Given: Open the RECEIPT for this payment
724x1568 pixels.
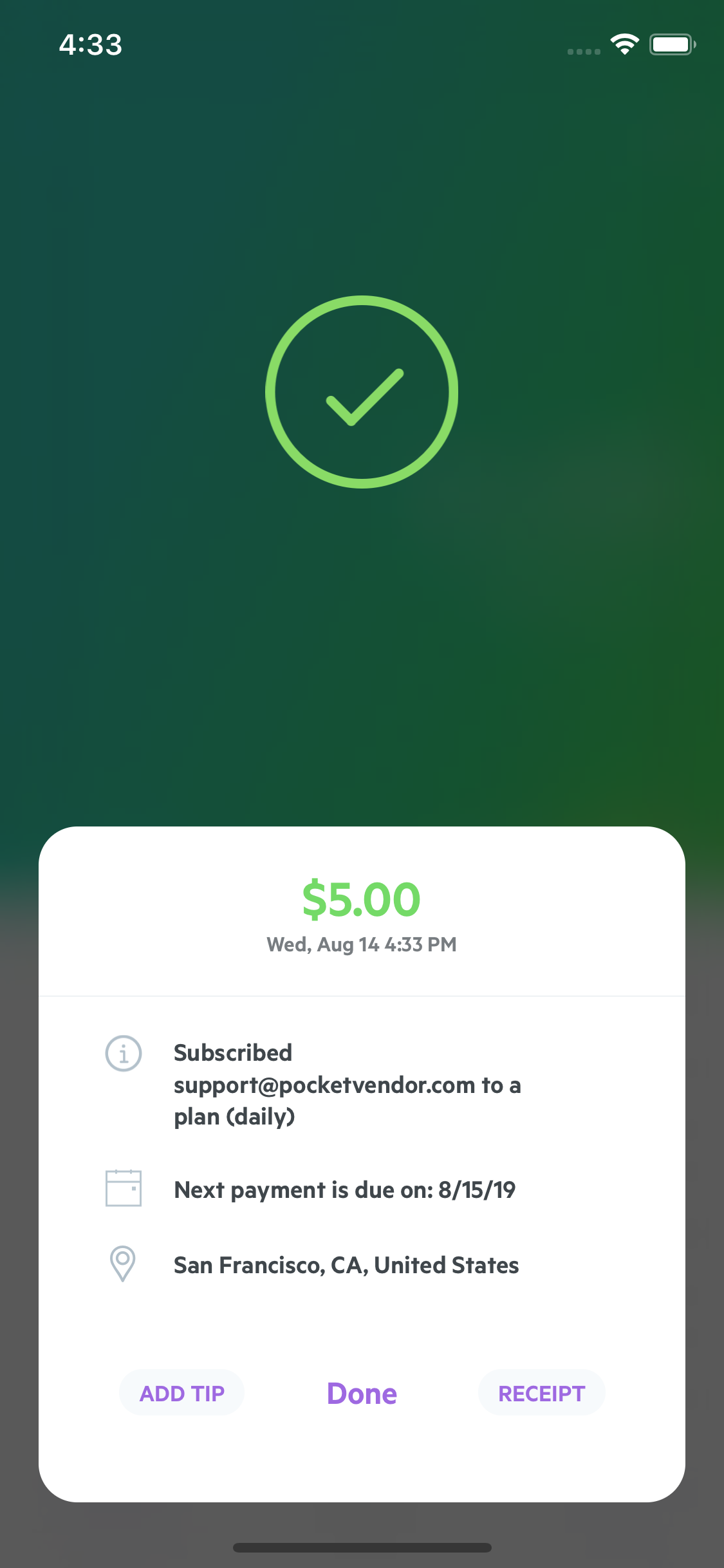Looking at the screenshot, I should [x=541, y=1393].
